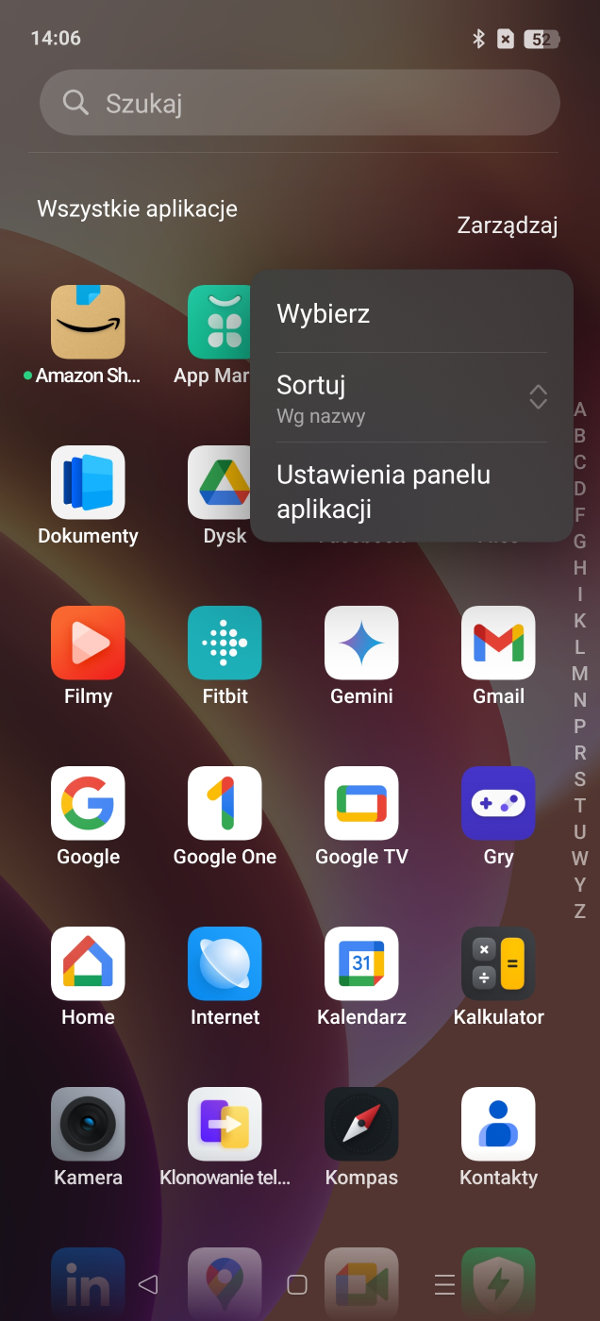The height and width of the screenshot is (1321, 600).
Task: Open Ustawienia panelu aplikacji
Action: [411, 491]
